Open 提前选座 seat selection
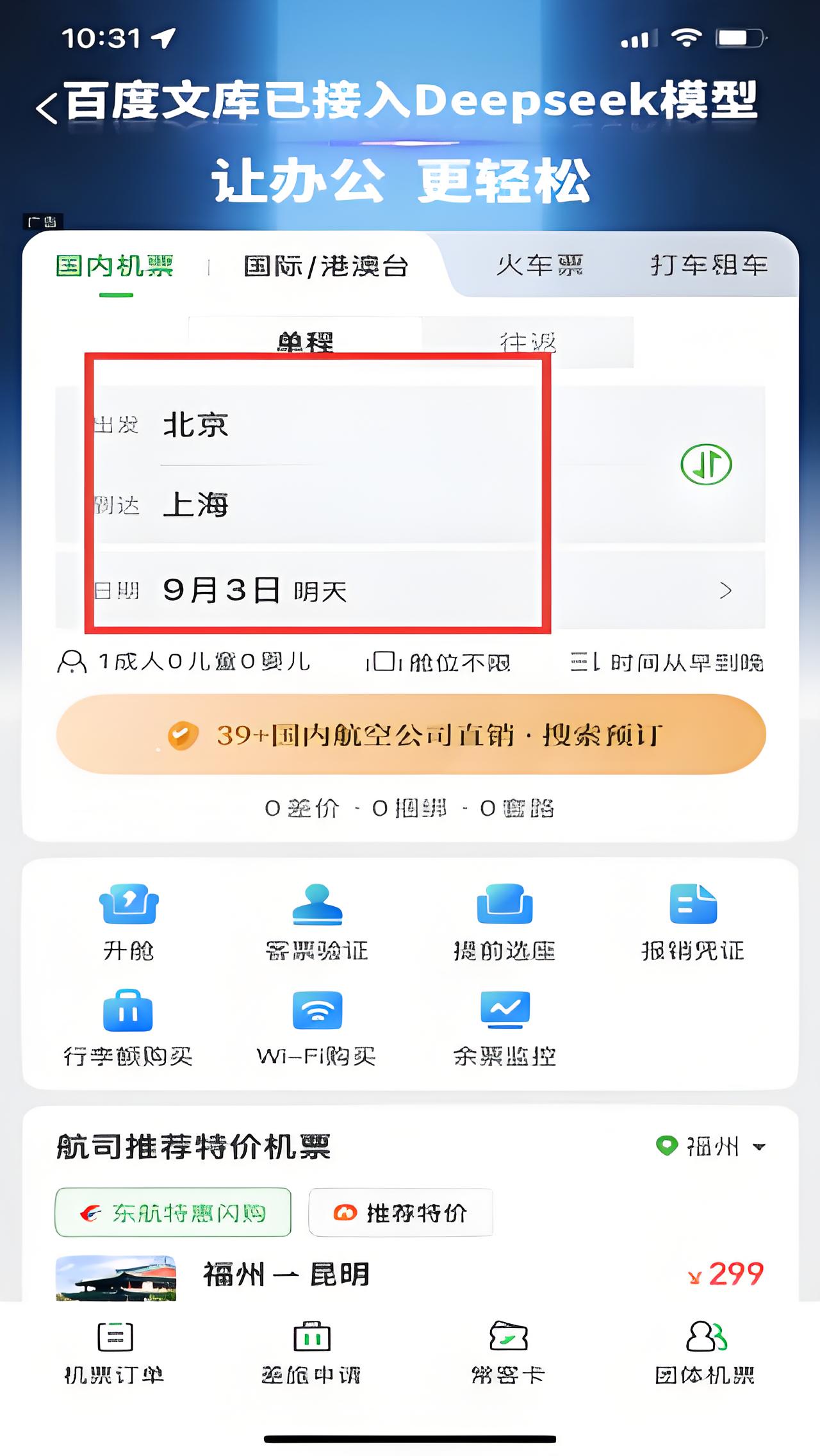This screenshot has width=820, height=1456. pyautogui.click(x=505, y=922)
